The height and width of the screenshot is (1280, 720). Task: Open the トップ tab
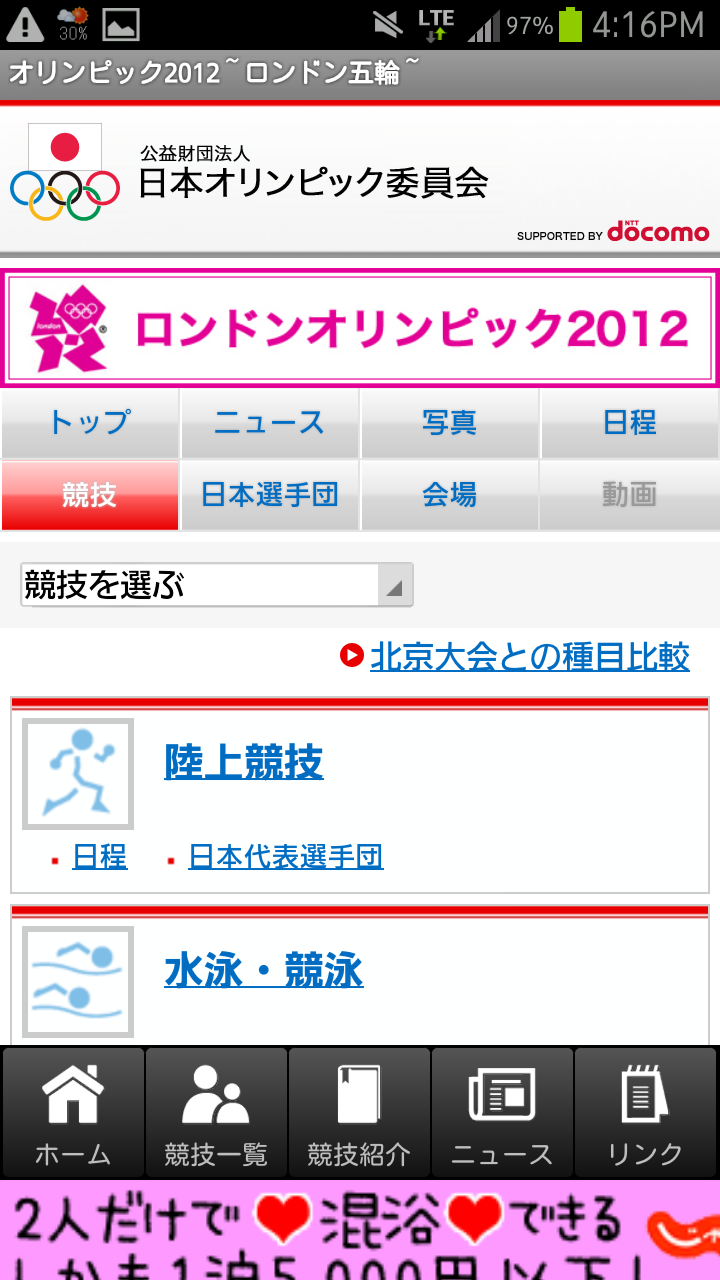[90, 424]
